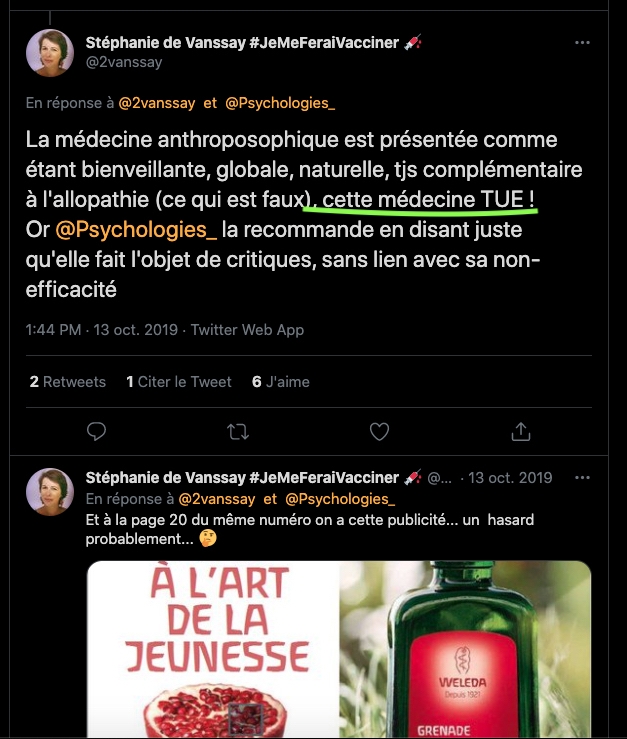The width and height of the screenshot is (627, 739).
Task: Share the main tweet
Action: [x=520, y=431]
